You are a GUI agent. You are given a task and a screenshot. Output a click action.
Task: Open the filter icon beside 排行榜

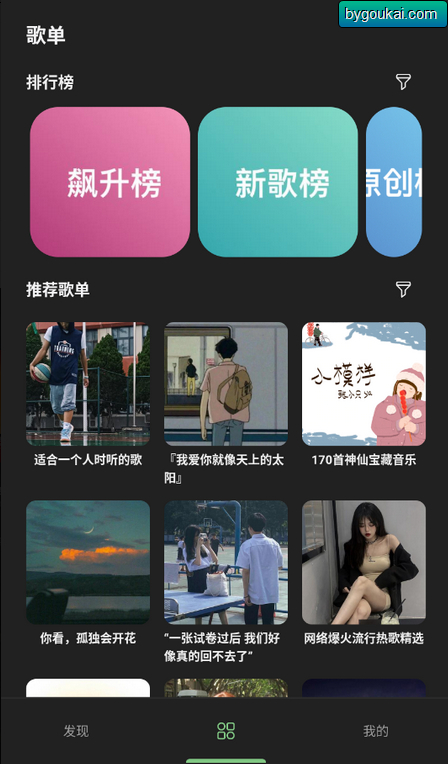coord(403,82)
